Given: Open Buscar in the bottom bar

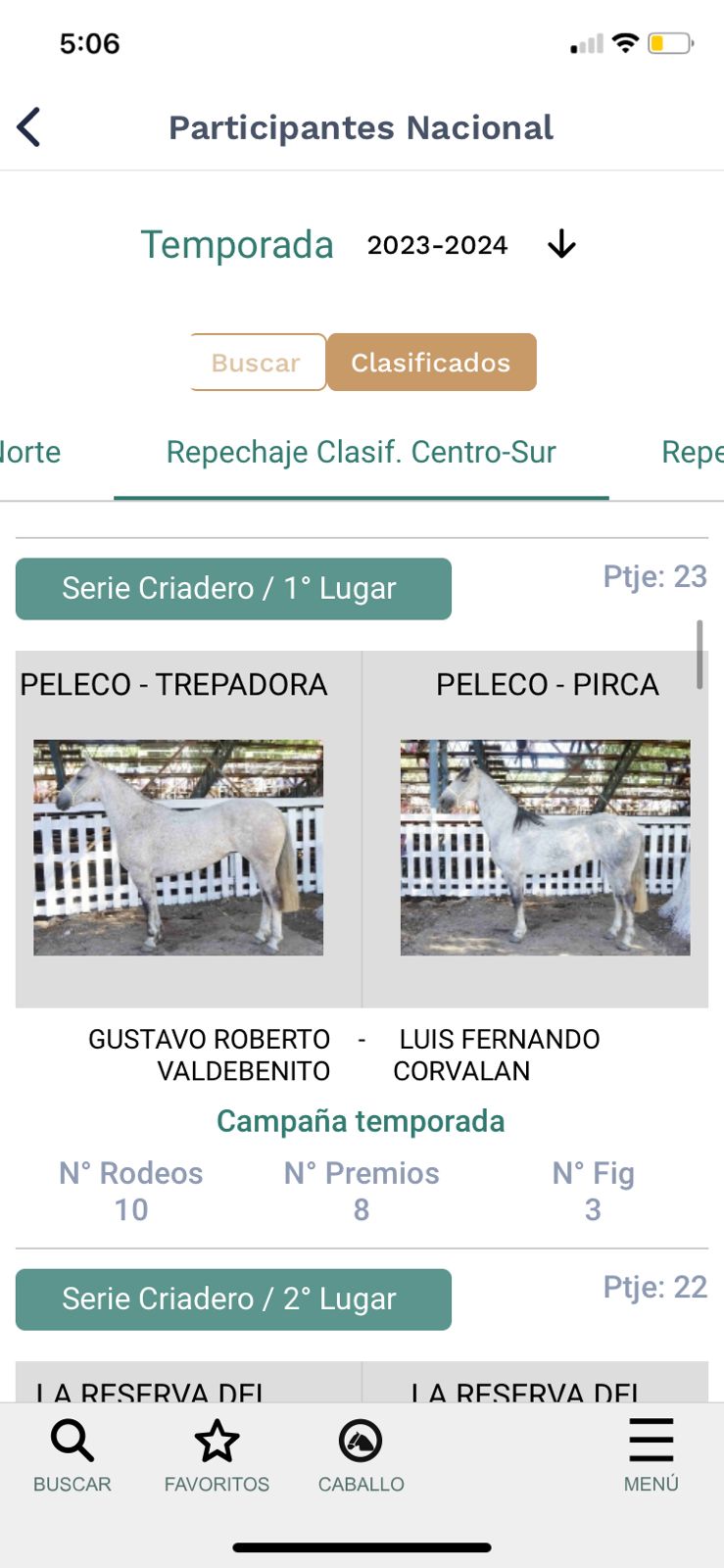Looking at the screenshot, I should pyautogui.click(x=72, y=1456).
